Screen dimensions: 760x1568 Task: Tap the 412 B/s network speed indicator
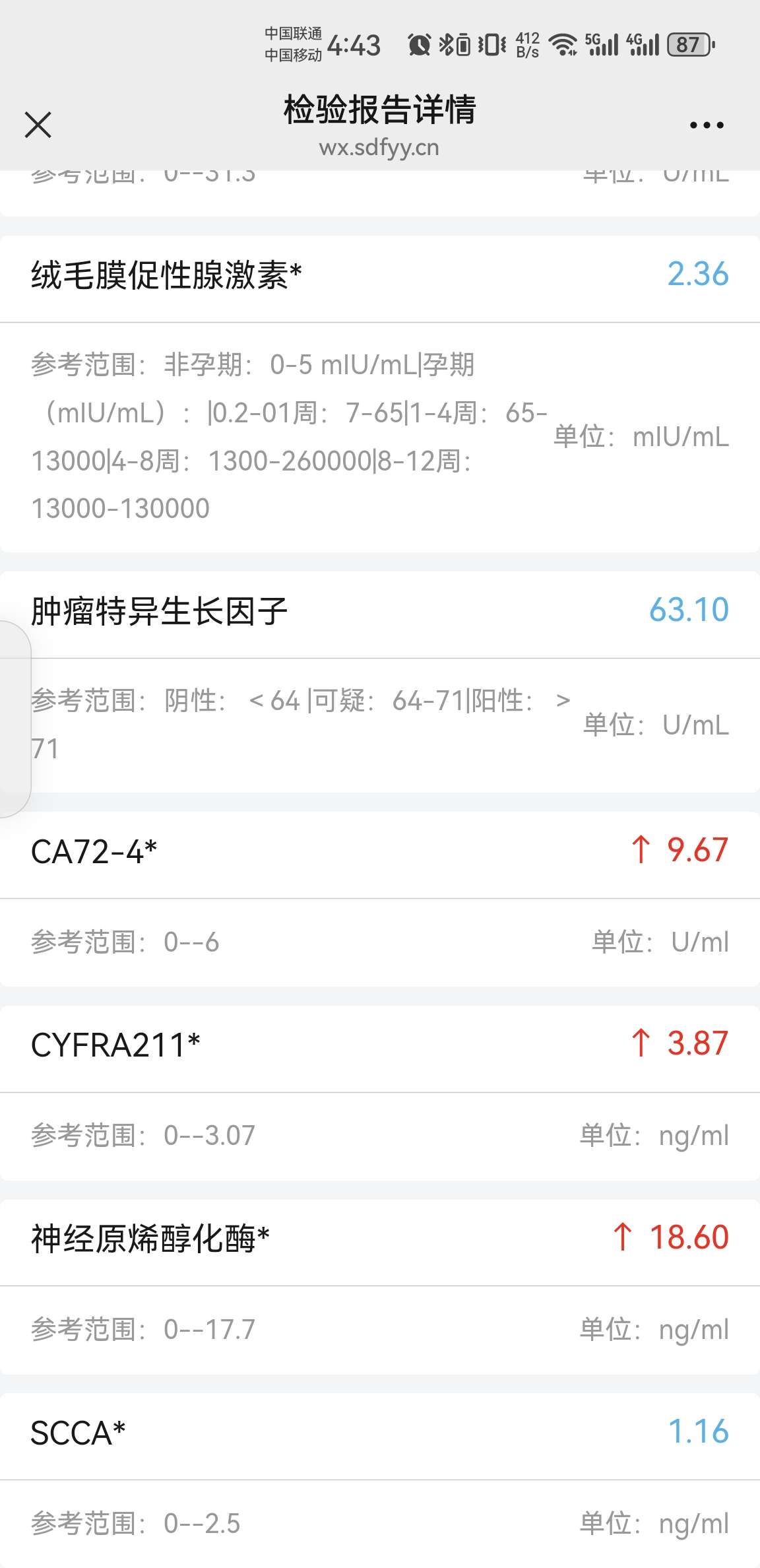(x=527, y=44)
